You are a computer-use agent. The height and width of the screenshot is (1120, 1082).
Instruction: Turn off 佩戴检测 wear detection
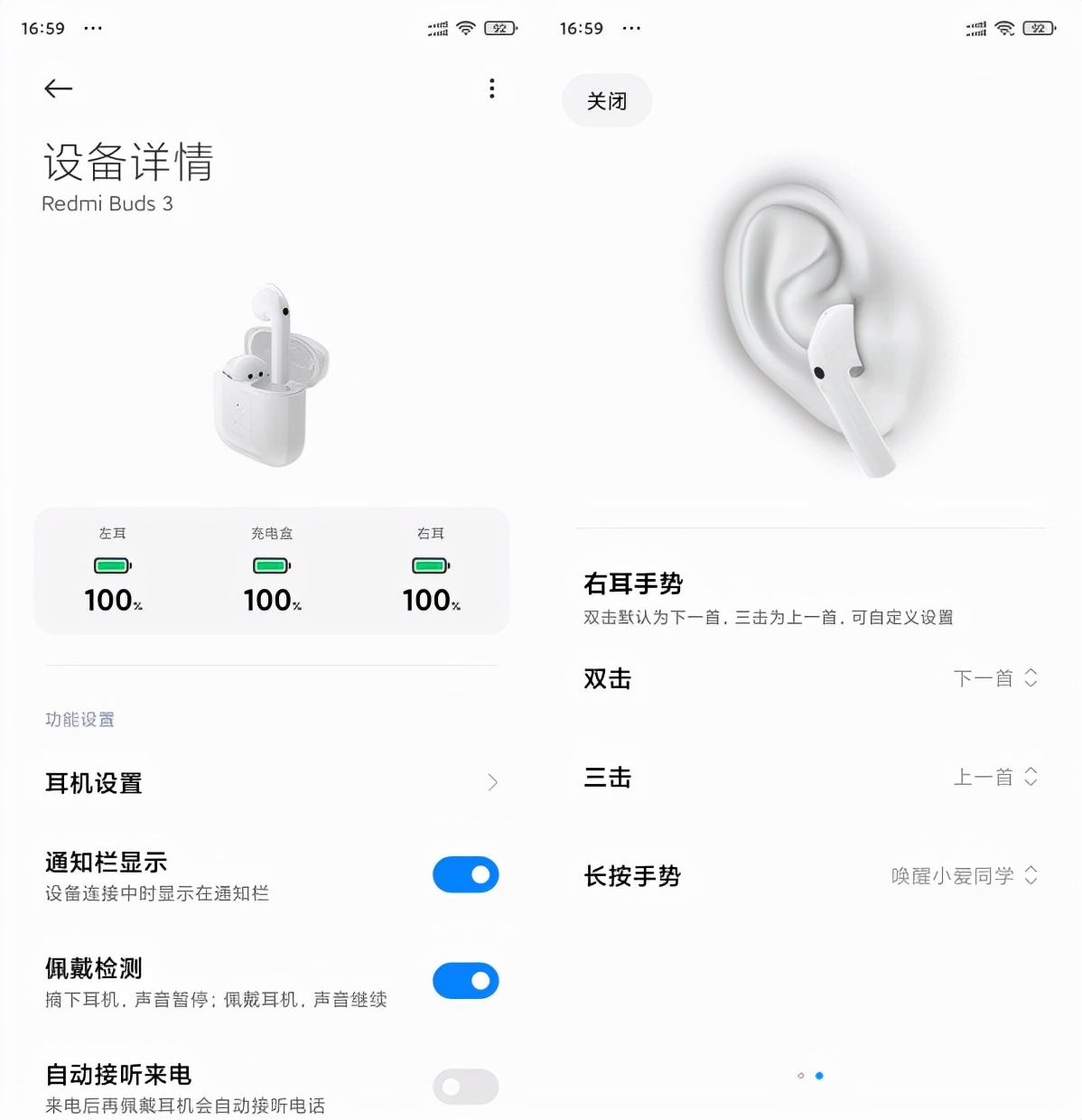[466, 981]
